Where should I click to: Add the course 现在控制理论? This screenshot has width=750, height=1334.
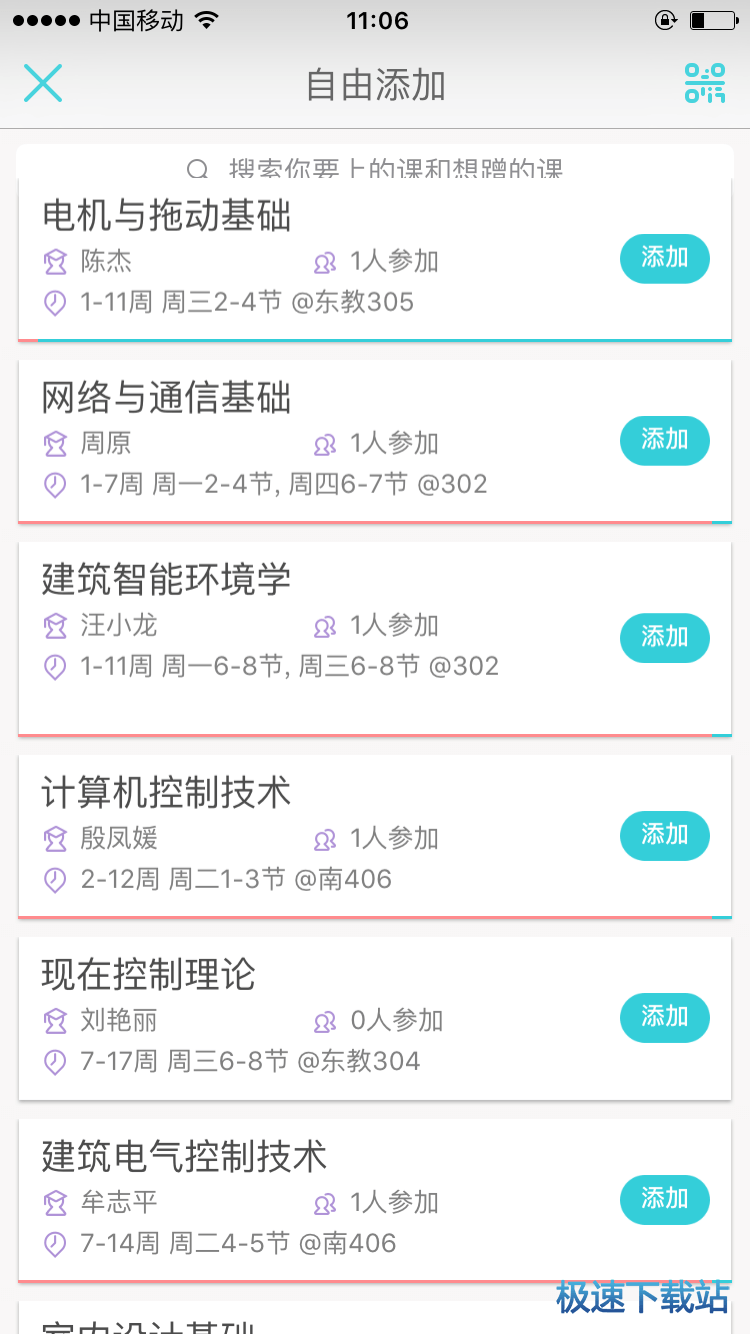pyautogui.click(x=664, y=1018)
